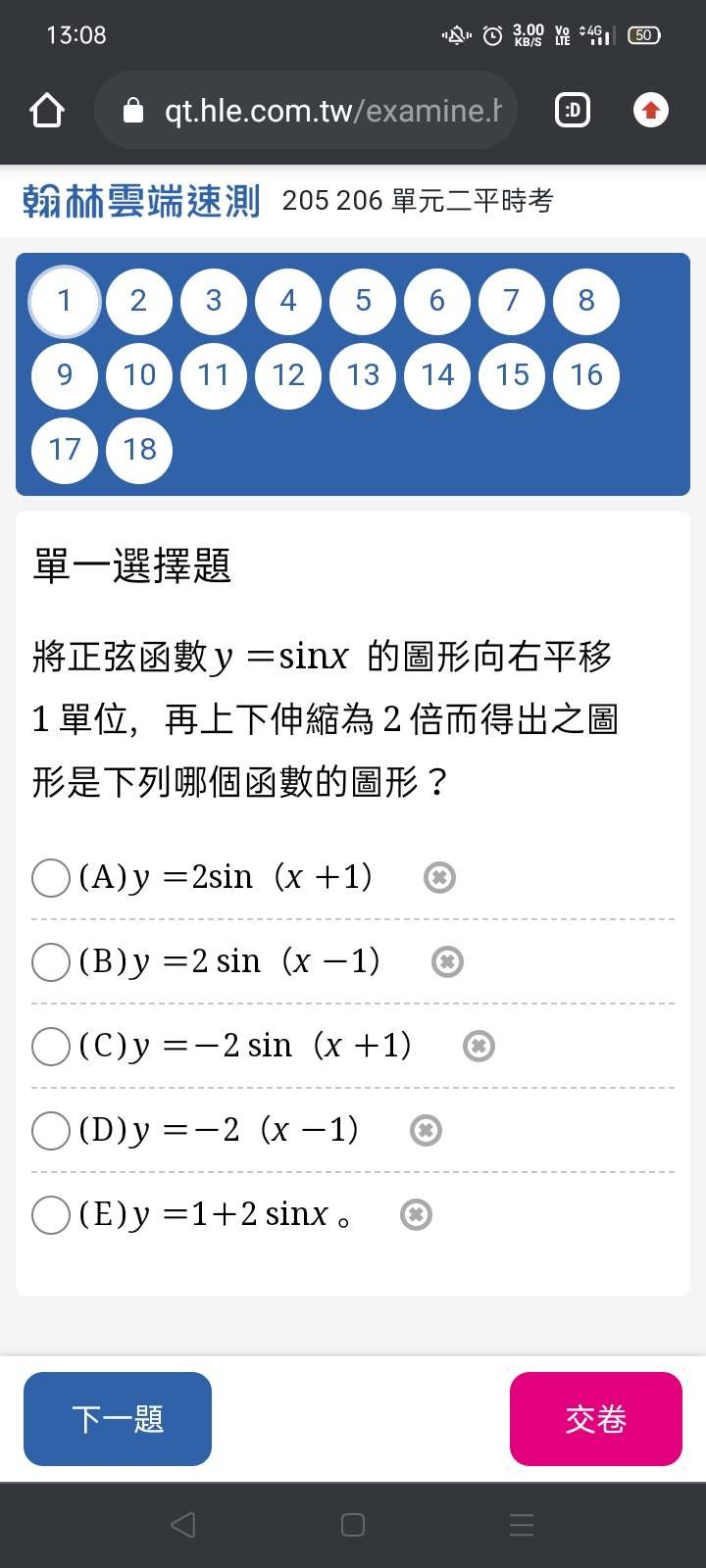
Task: Choose answer (E) y=1+2 sinx
Action: 51,1214
